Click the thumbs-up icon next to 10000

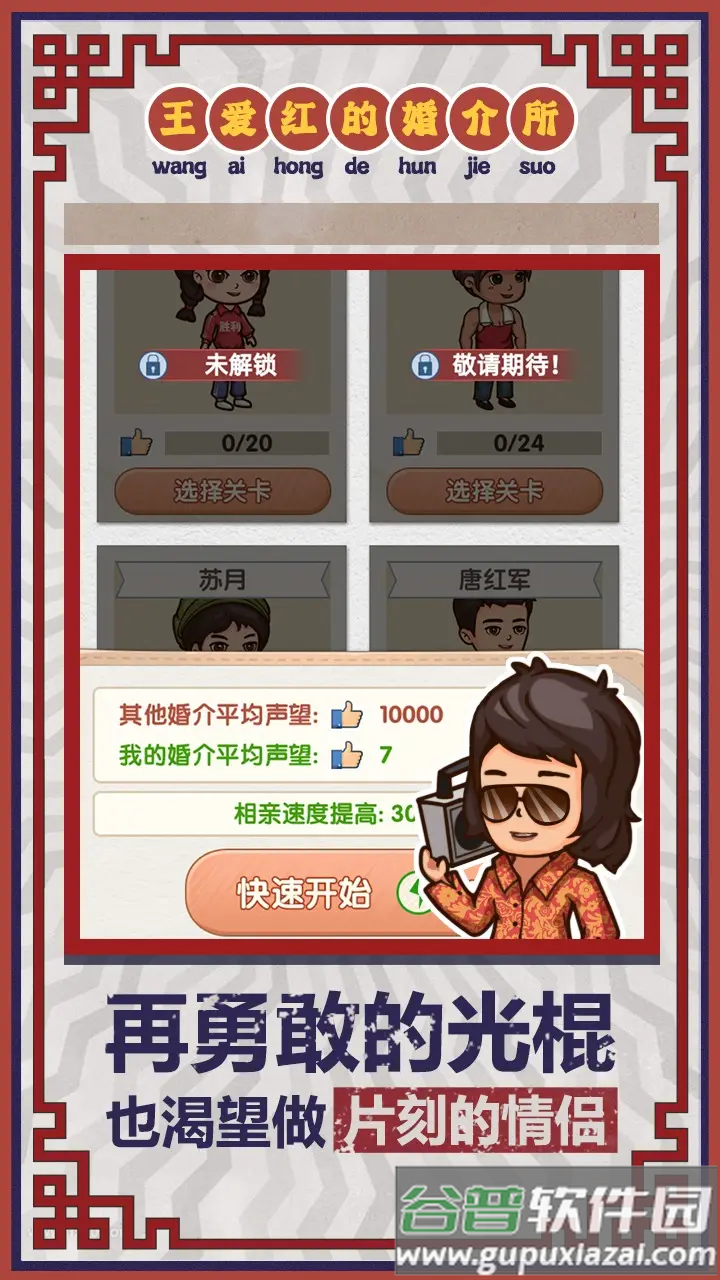click(x=347, y=717)
